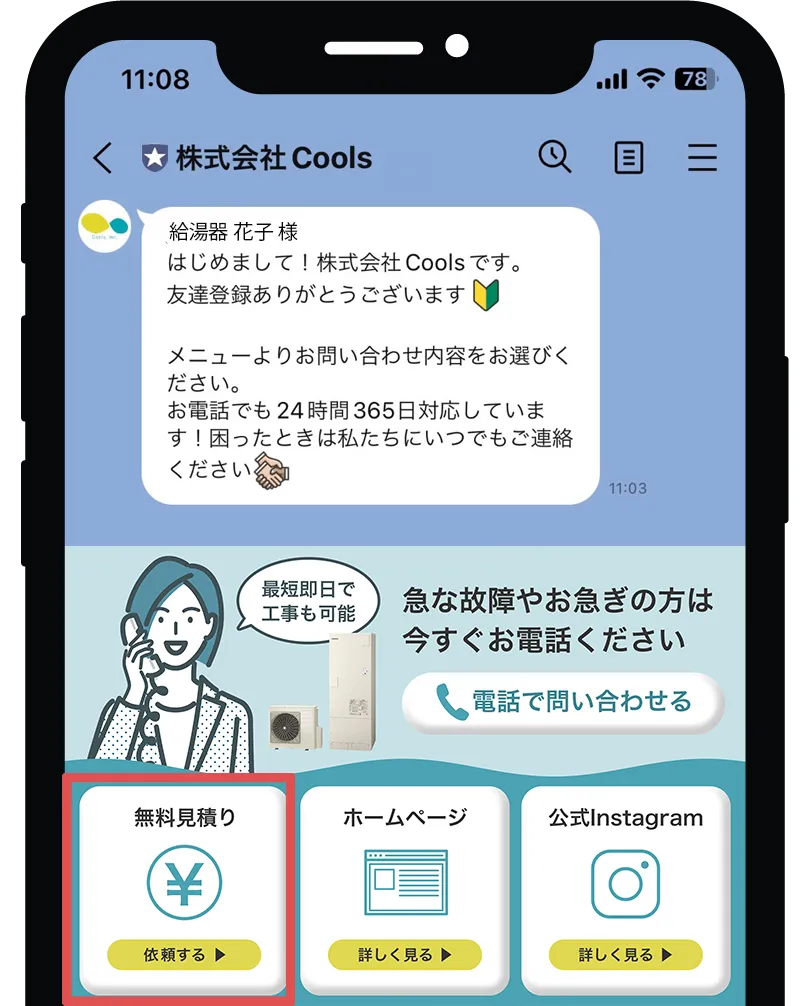Screen dimensions: 810x1006
Task: Tap the 電話で問い合わせる button
Action: coord(563,702)
